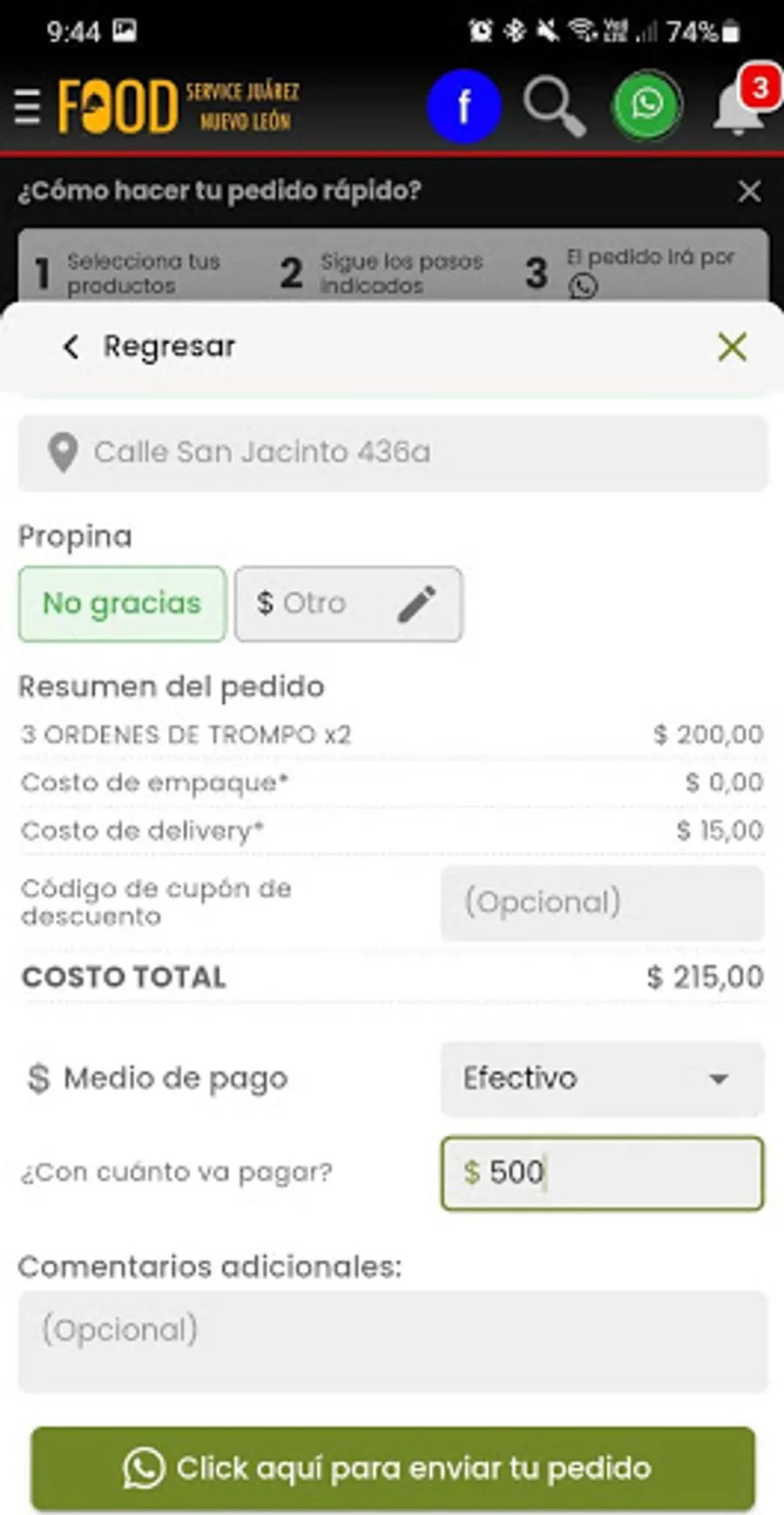Expand the Medio de pago dropdown
The image size is (784, 1515).
[602, 1079]
